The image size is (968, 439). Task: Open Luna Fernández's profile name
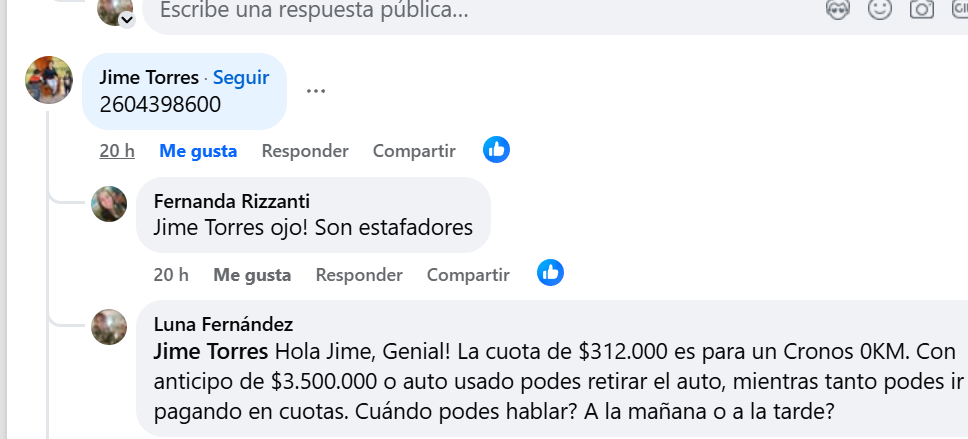223,324
